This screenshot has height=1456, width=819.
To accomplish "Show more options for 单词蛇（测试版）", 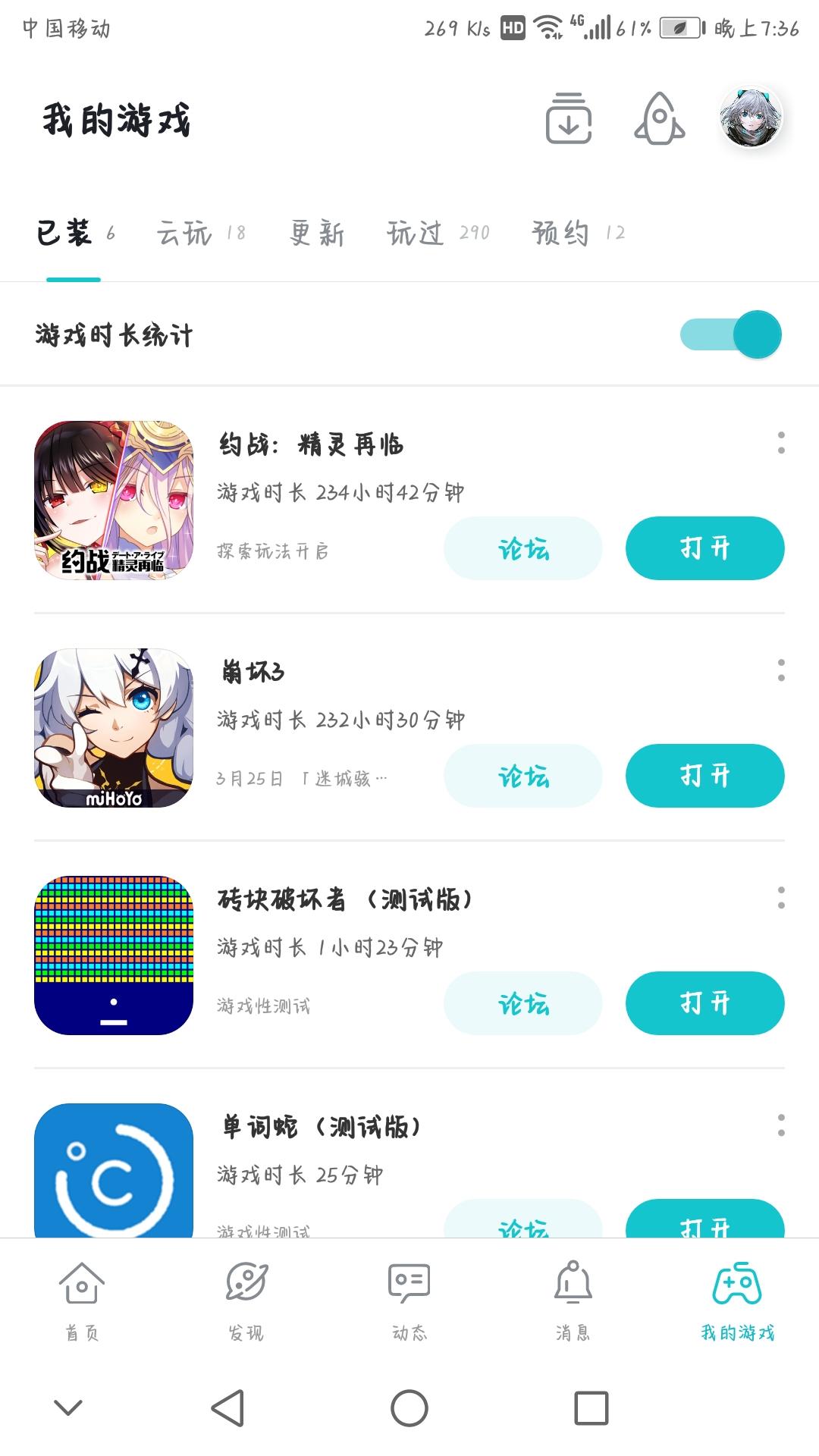I will (x=781, y=1125).
